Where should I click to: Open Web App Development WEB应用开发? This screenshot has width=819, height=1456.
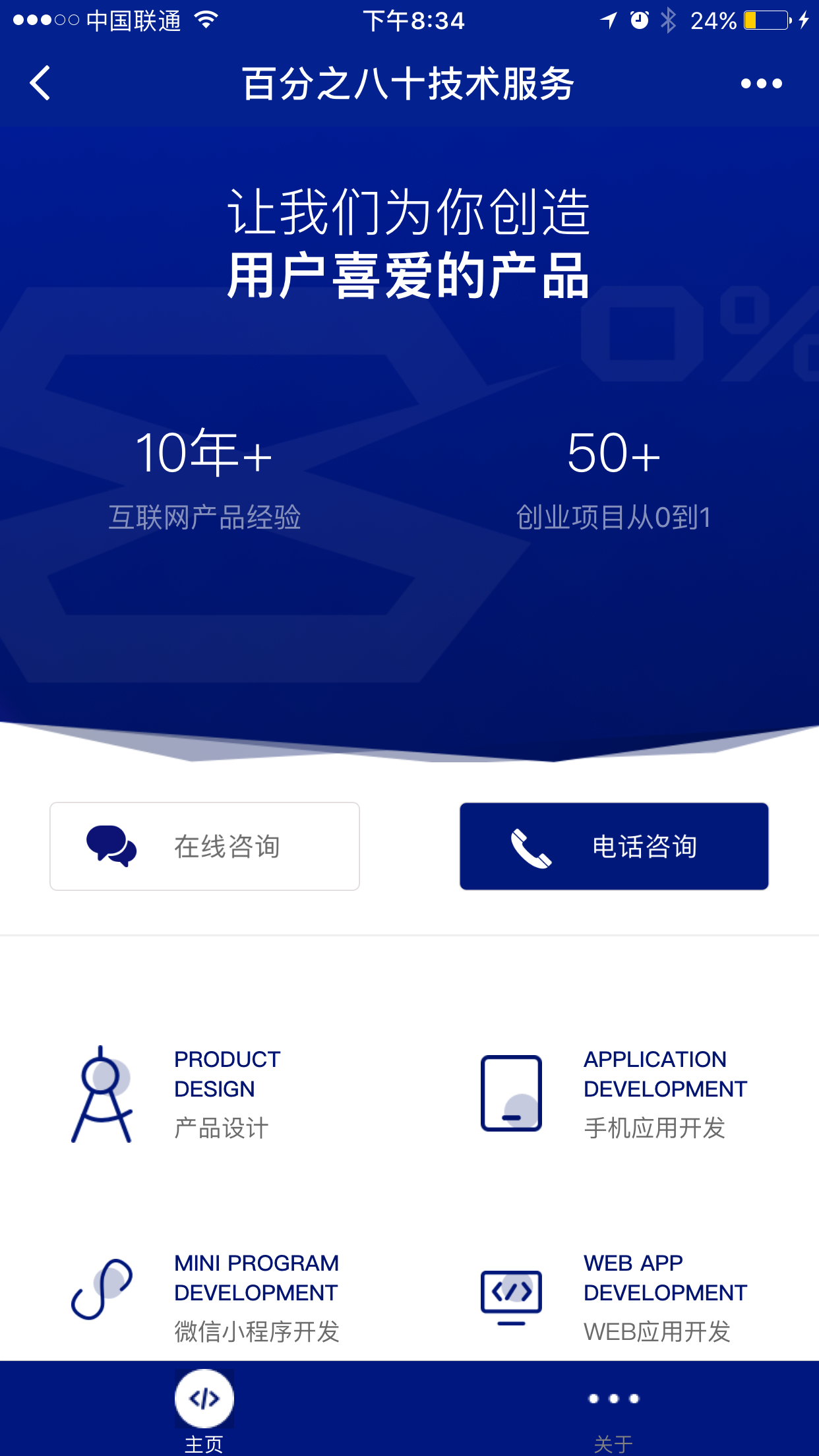point(614,1296)
